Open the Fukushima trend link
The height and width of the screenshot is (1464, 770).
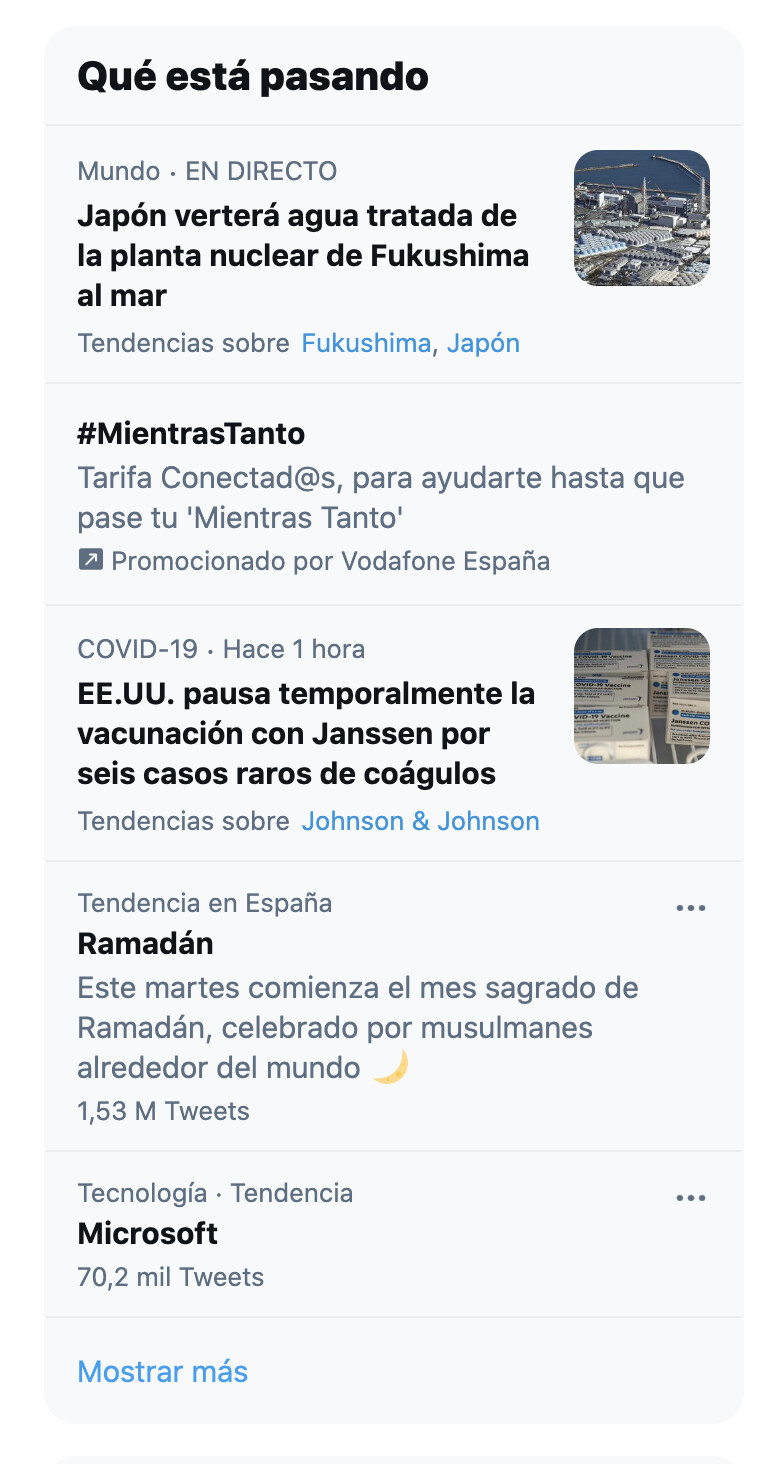[x=366, y=343]
